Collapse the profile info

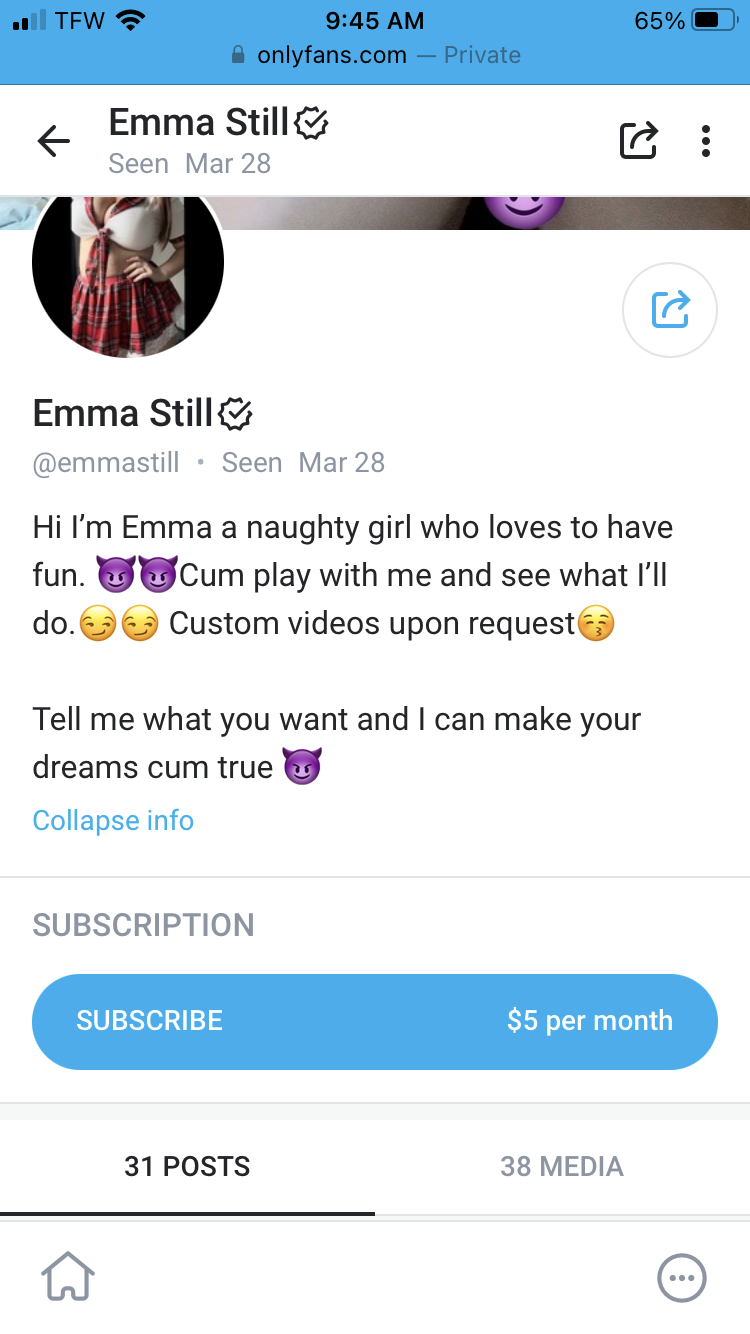[113, 820]
